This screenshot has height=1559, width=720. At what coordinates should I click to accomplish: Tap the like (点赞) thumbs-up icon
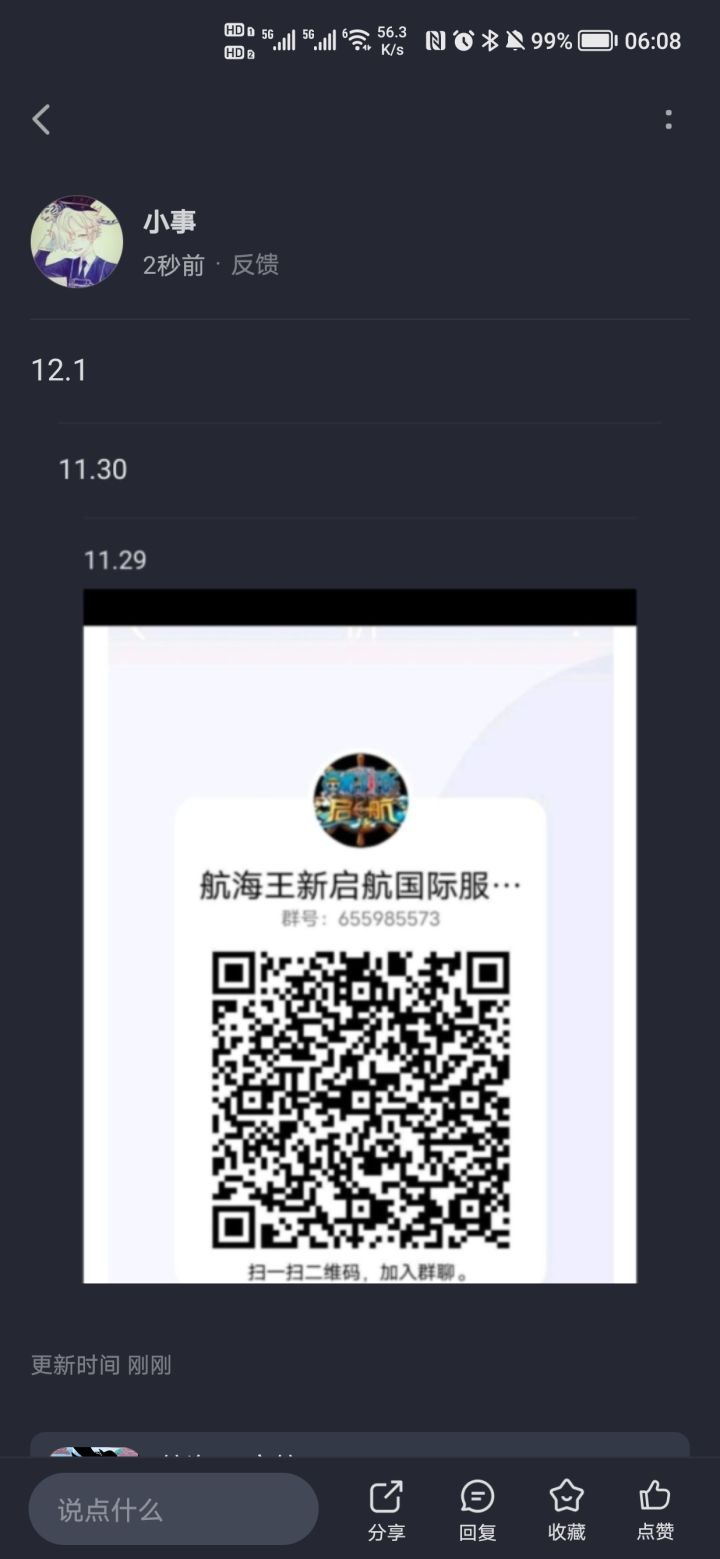654,1497
